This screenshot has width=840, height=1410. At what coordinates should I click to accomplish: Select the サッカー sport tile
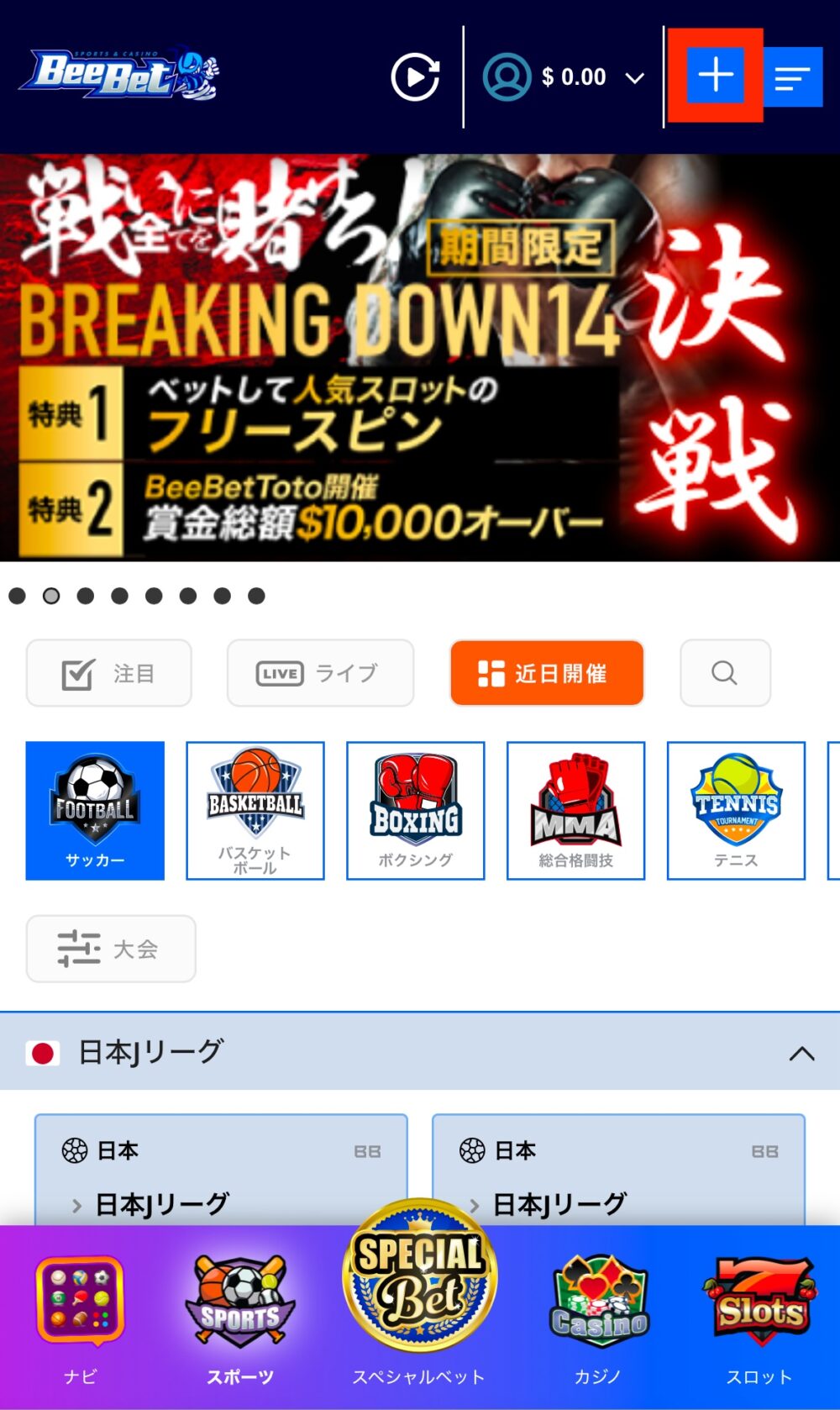95,811
